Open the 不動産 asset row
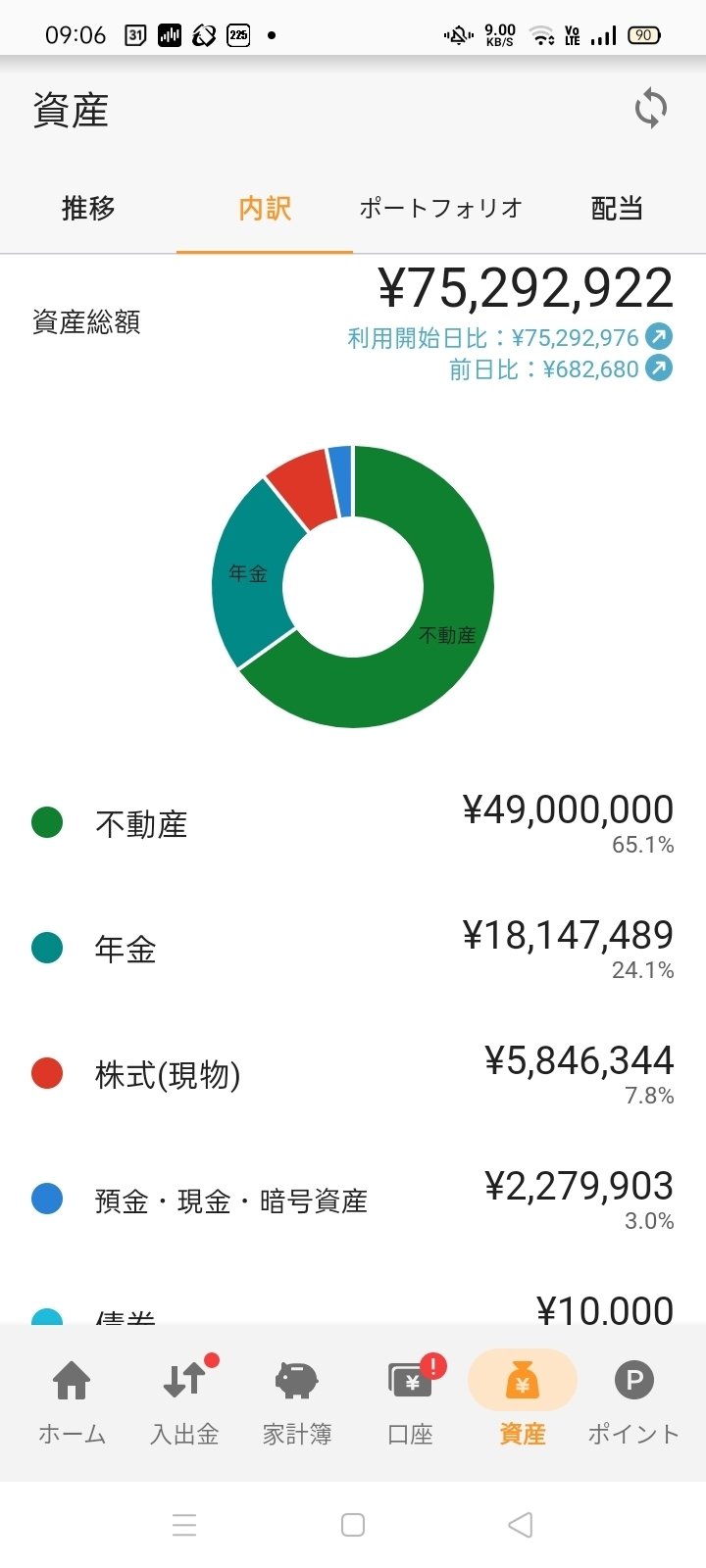 353,823
